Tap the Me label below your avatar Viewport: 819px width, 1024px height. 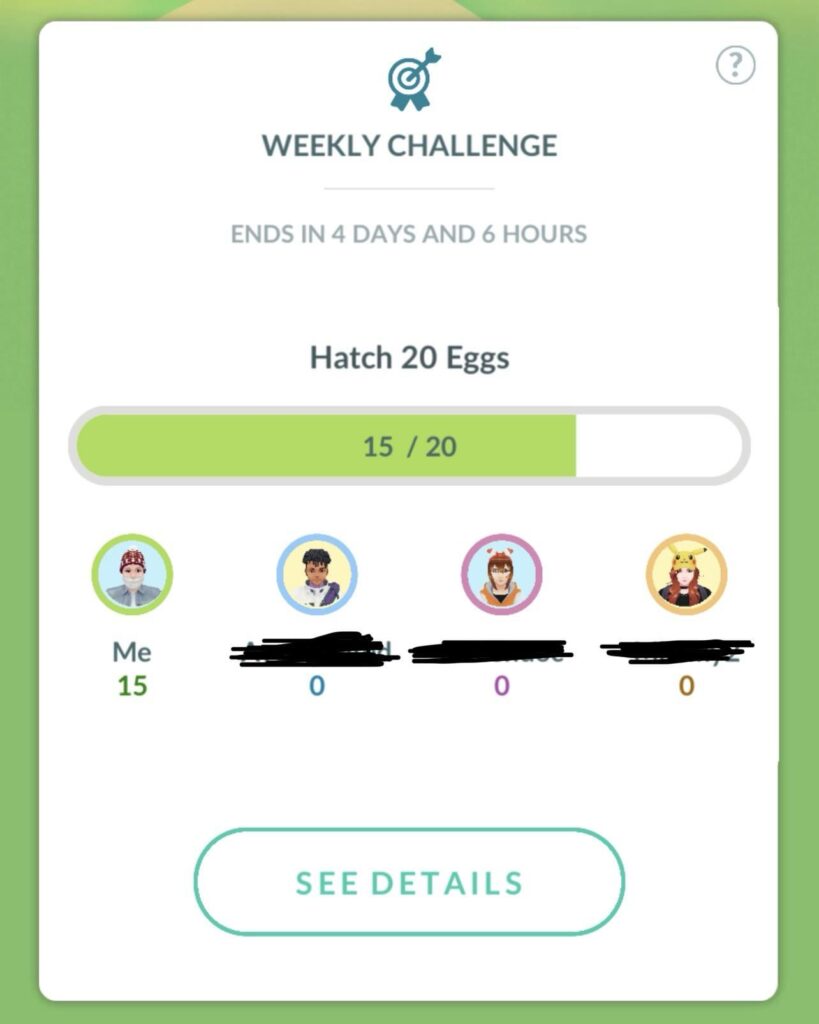[131, 653]
